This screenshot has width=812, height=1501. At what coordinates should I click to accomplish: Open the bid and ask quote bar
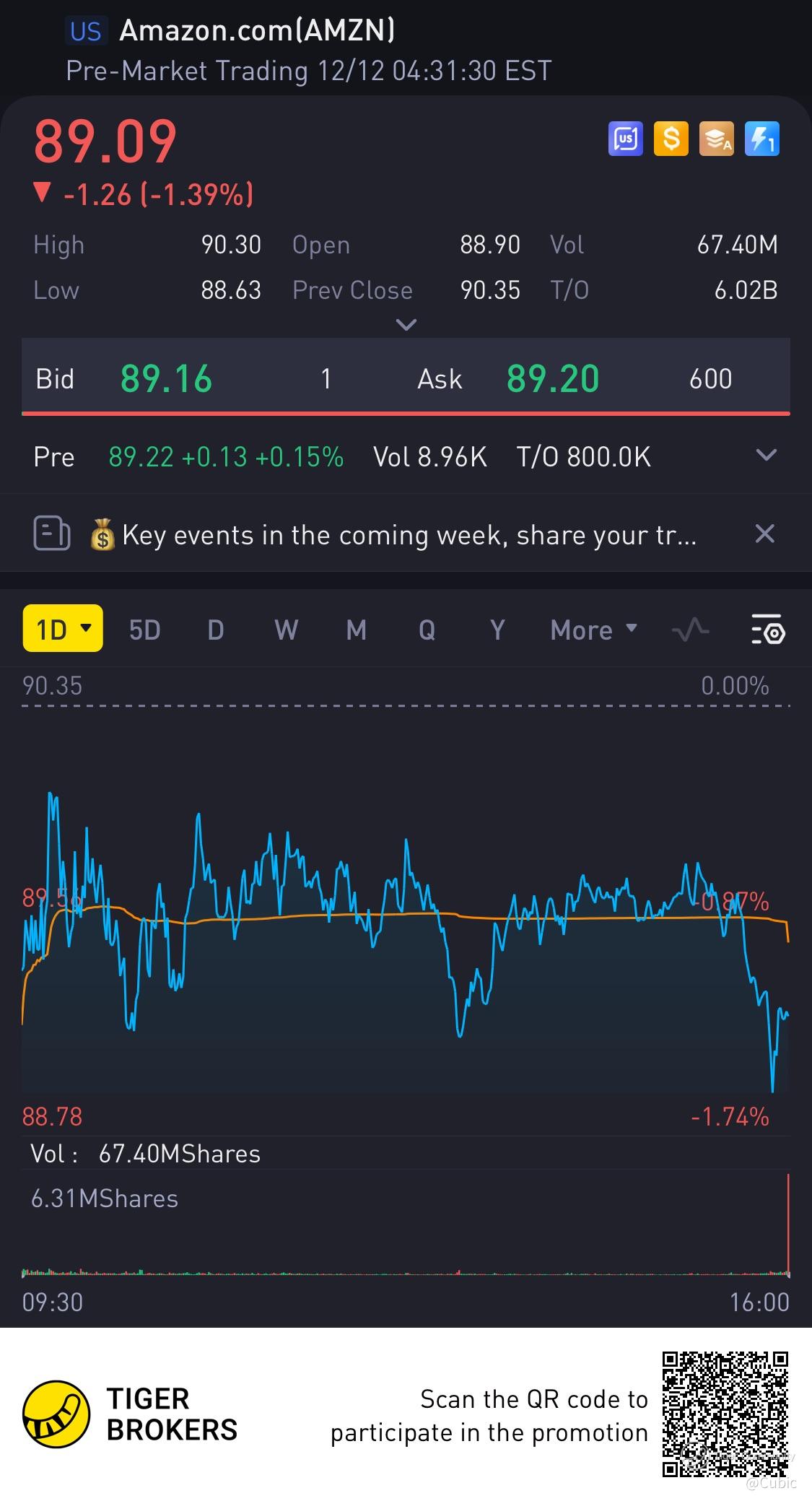[406, 378]
